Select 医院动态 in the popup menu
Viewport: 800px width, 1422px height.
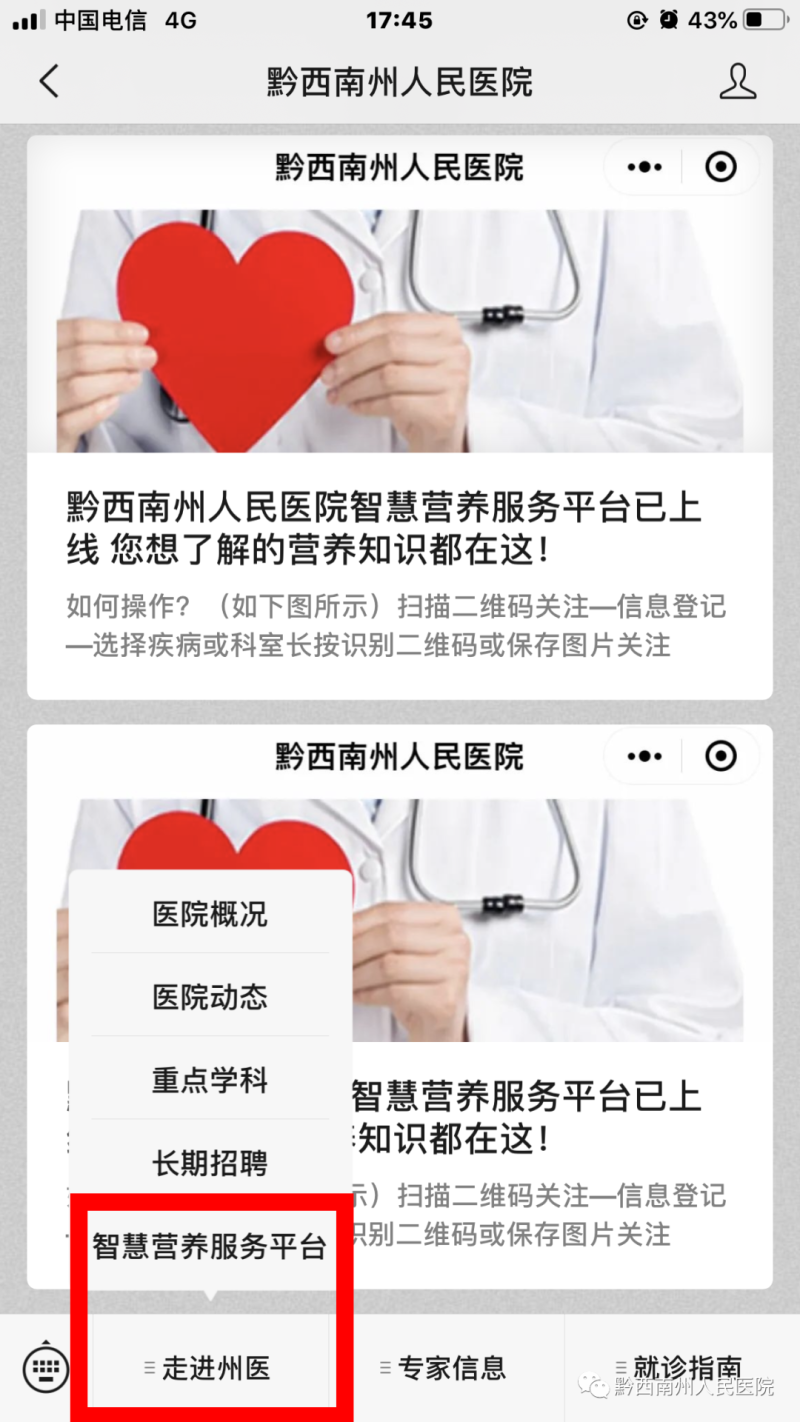210,997
